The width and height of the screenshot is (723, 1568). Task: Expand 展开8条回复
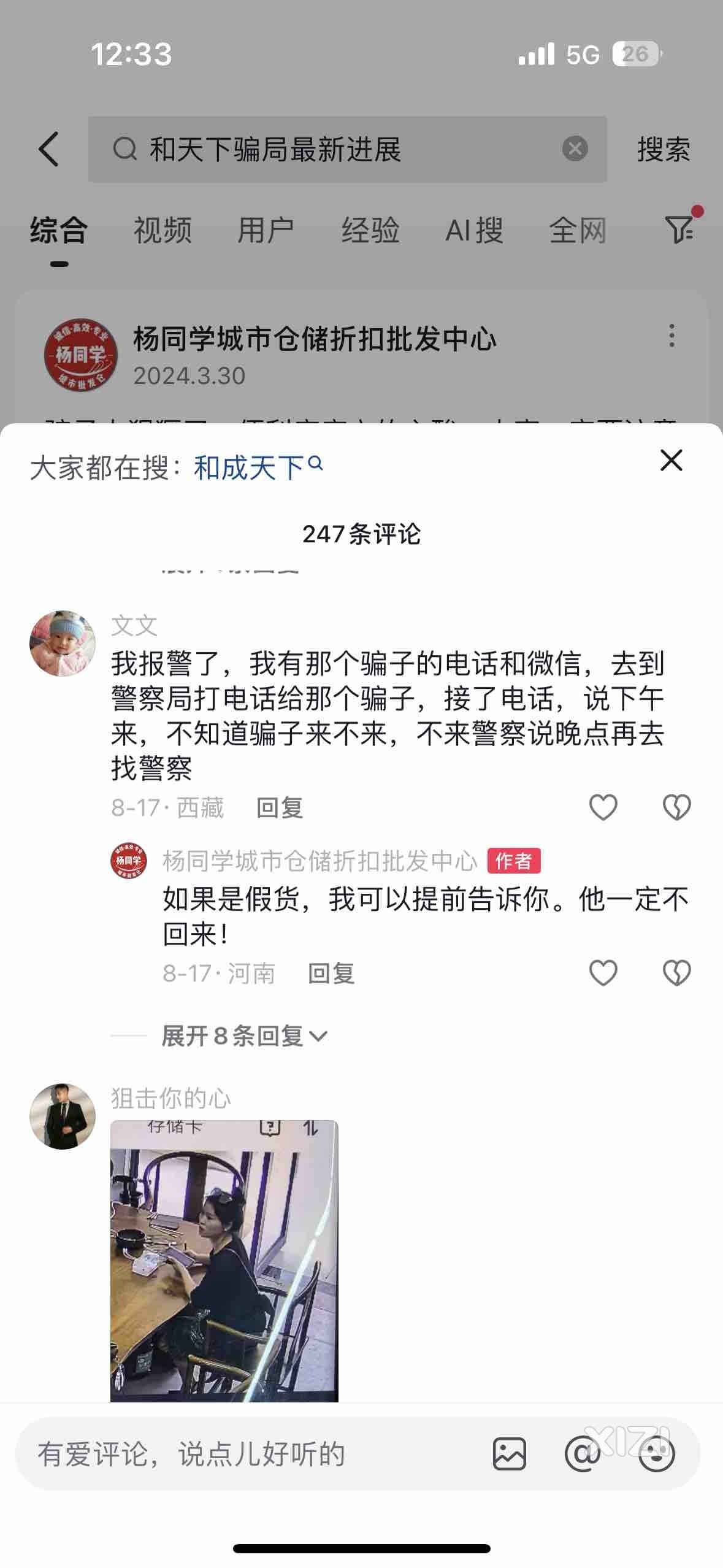[244, 1036]
